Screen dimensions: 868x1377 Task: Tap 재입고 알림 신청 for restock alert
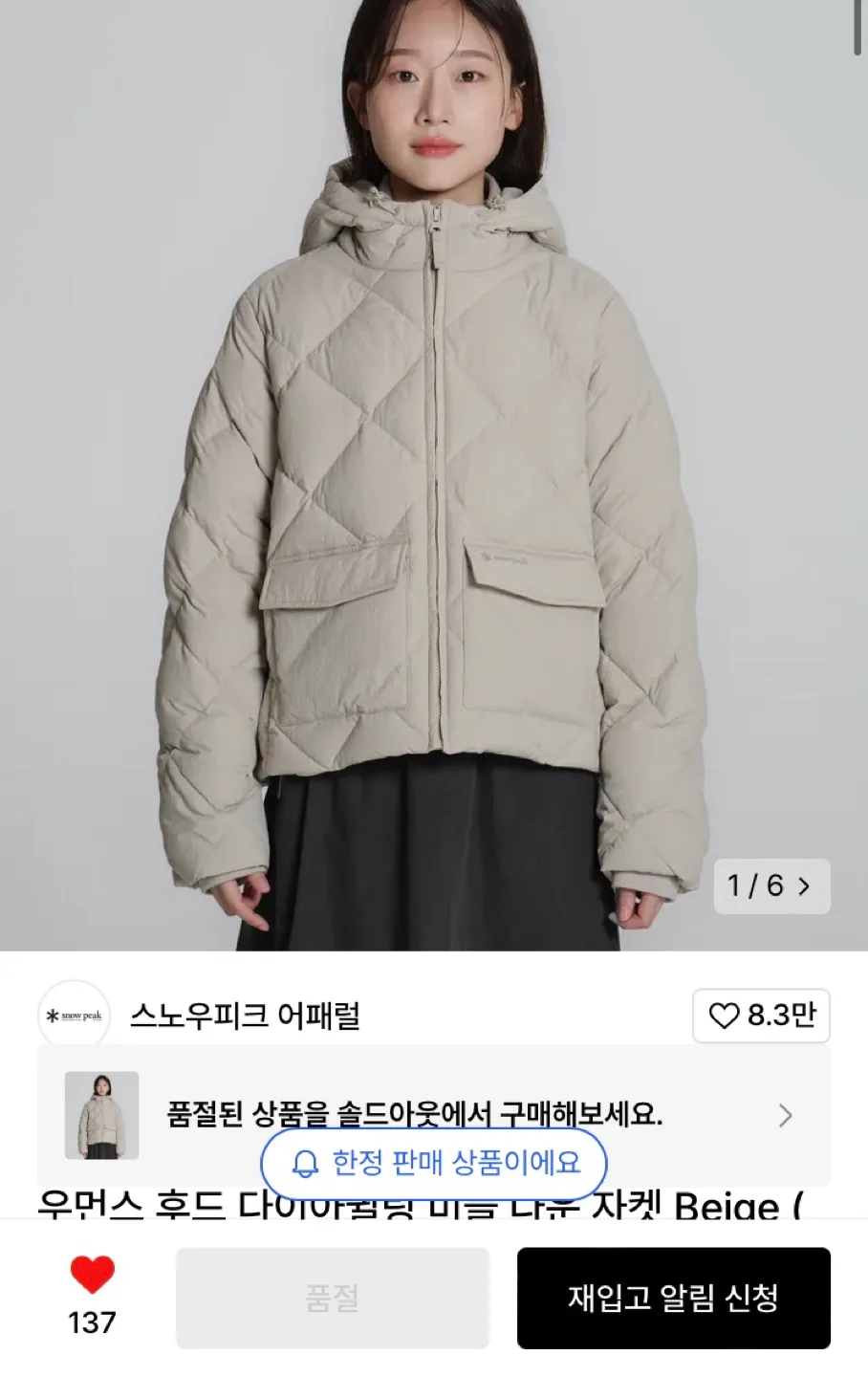click(673, 1298)
